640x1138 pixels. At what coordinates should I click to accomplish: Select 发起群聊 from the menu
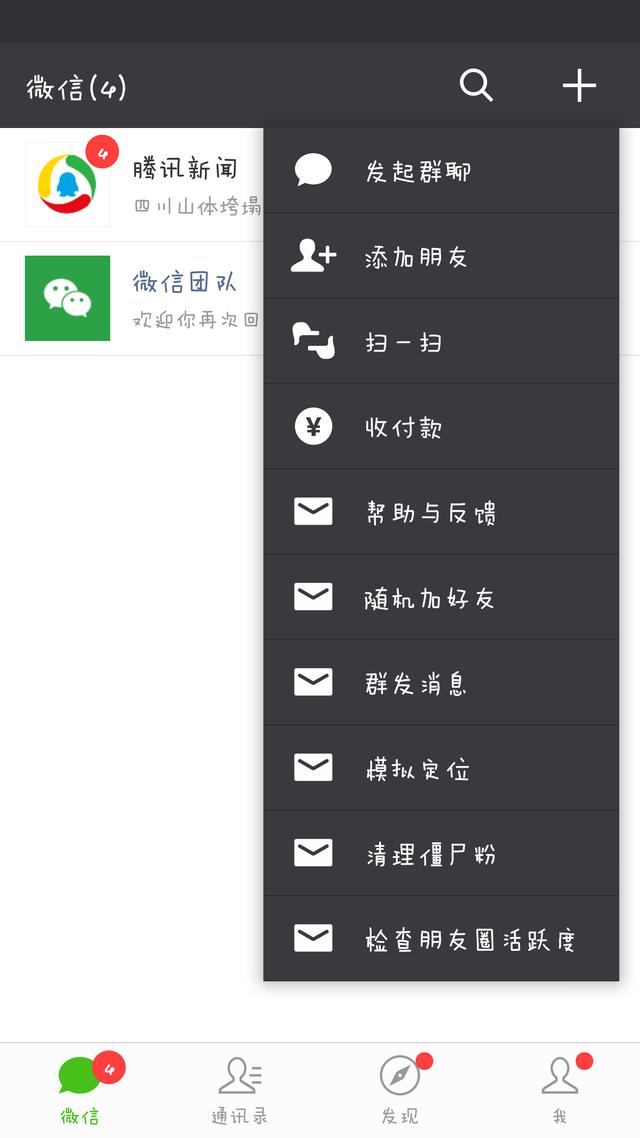coord(441,171)
